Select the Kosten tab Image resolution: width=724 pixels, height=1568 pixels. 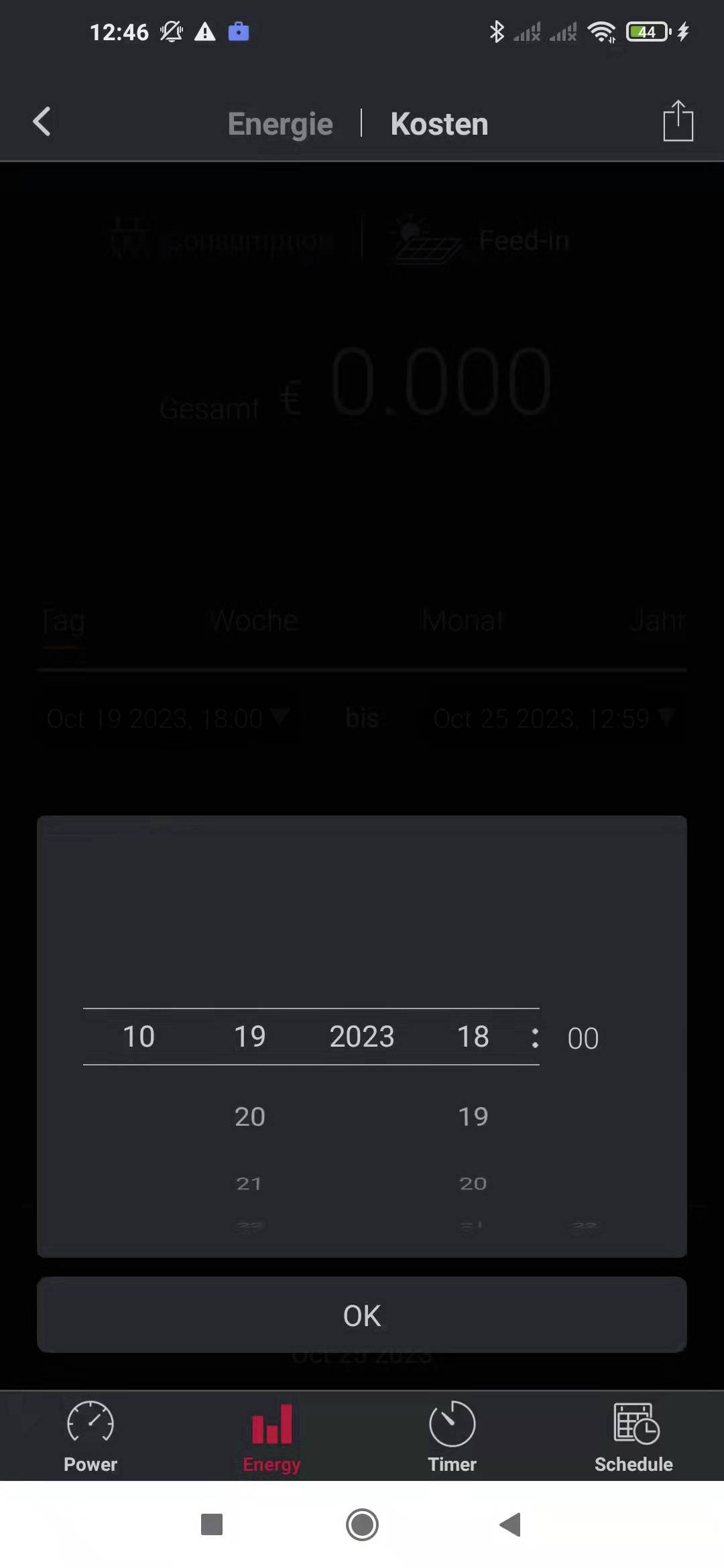(439, 124)
